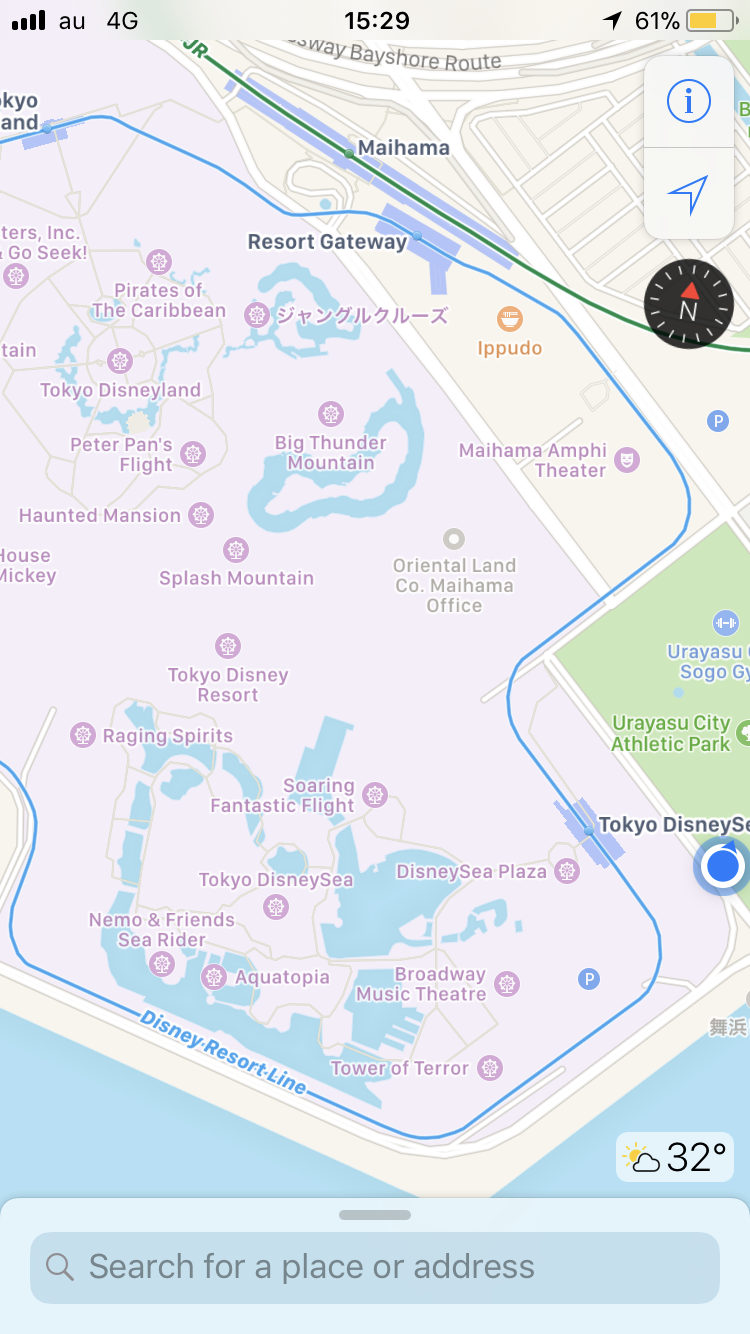Choose the Soaring Fantastic Flight marker
The image size is (750, 1334).
coord(375,795)
